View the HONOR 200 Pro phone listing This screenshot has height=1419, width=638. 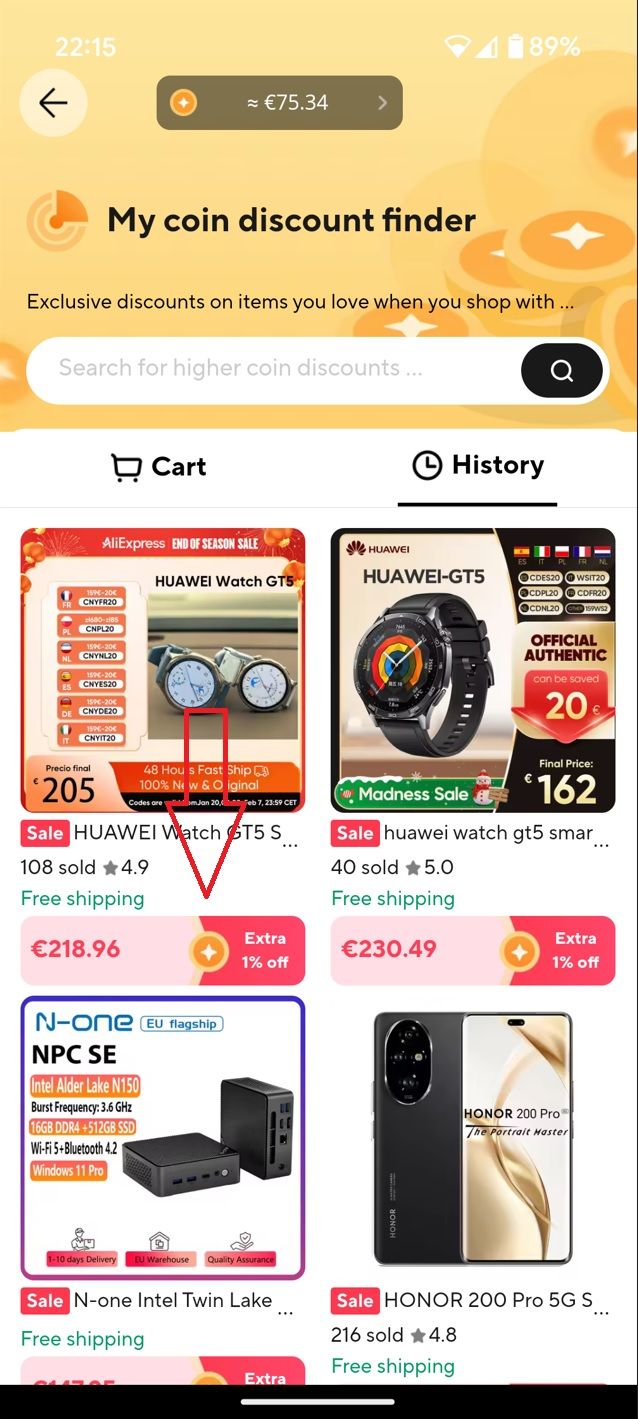click(x=473, y=1138)
